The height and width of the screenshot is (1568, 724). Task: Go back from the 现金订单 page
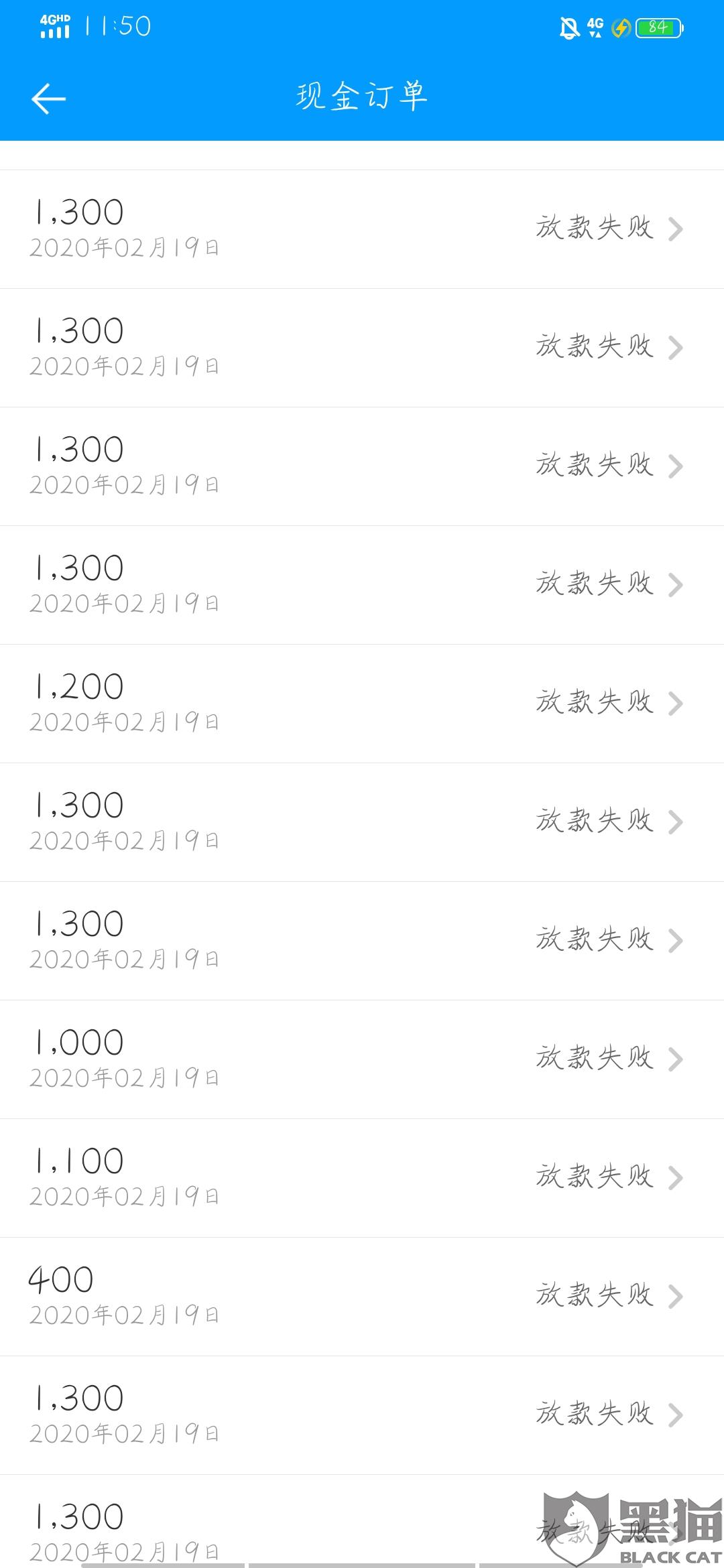pos(48,99)
